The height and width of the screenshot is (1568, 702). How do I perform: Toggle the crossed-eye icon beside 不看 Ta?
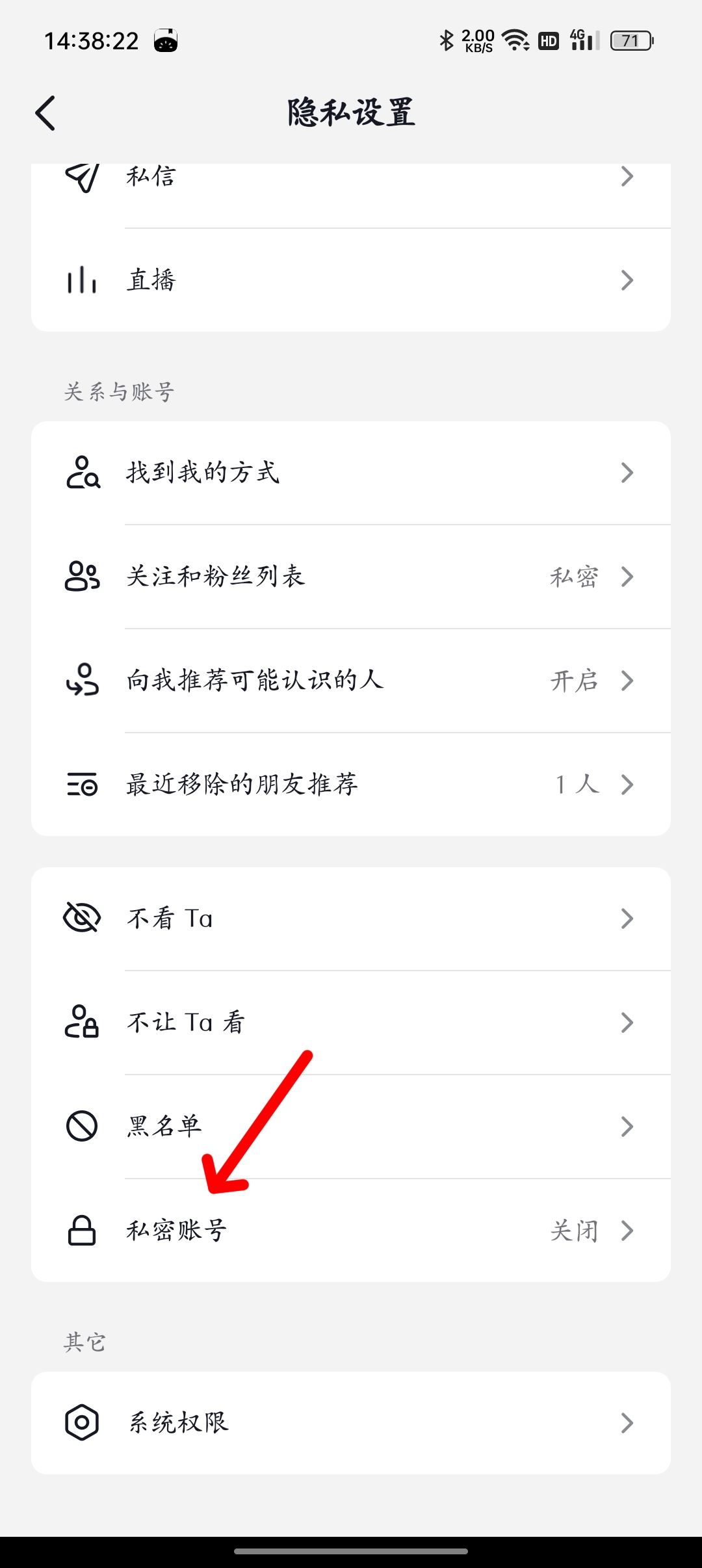(x=81, y=918)
